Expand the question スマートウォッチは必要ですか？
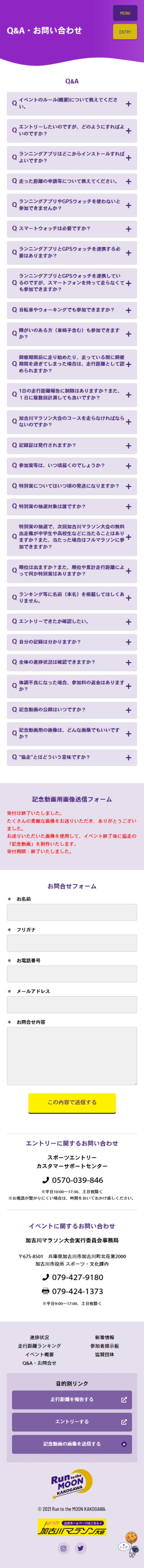Image resolution: width=144 pixels, height=1568 pixels. pos(72,229)
